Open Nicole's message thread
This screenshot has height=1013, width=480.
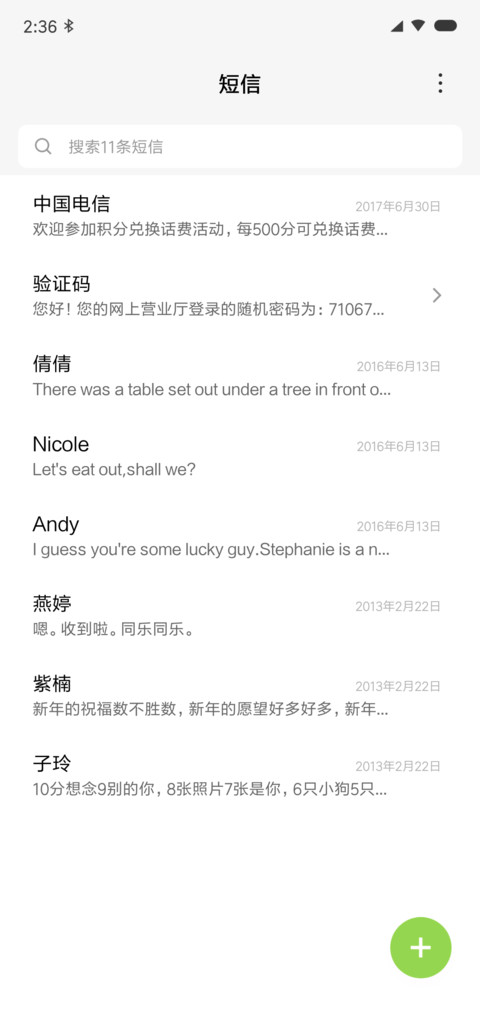coord(240,456)
